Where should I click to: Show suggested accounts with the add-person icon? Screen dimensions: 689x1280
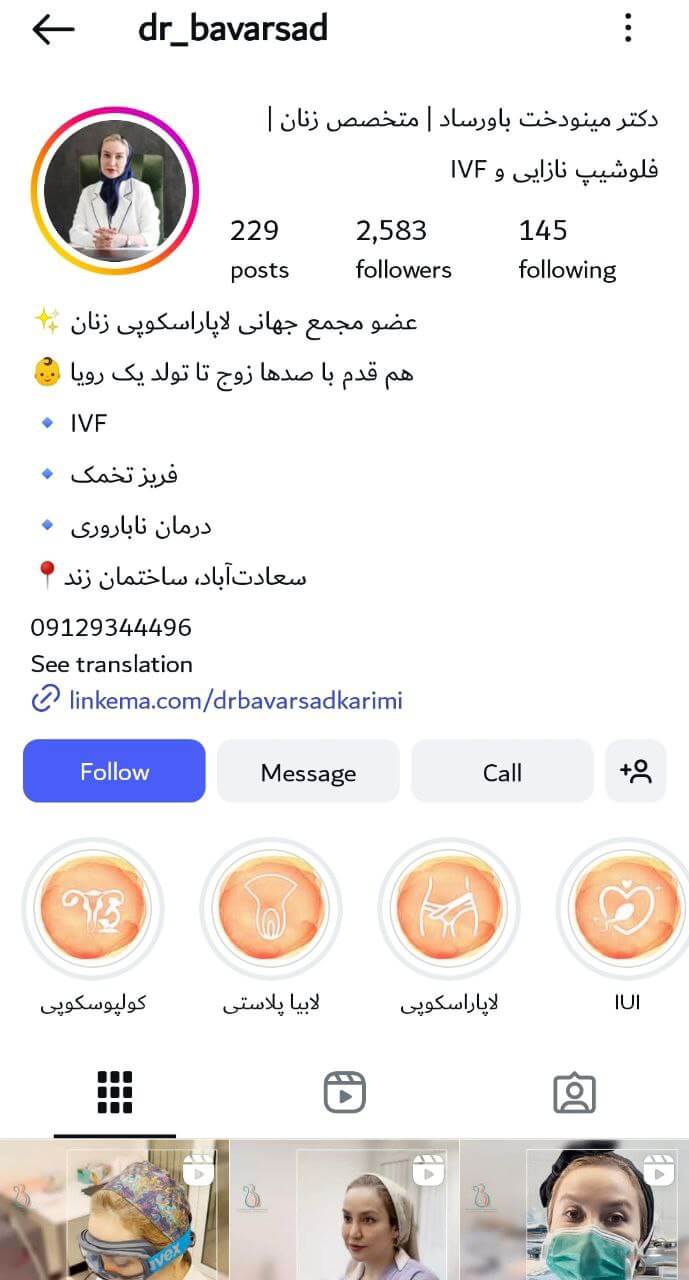point(636,771)
